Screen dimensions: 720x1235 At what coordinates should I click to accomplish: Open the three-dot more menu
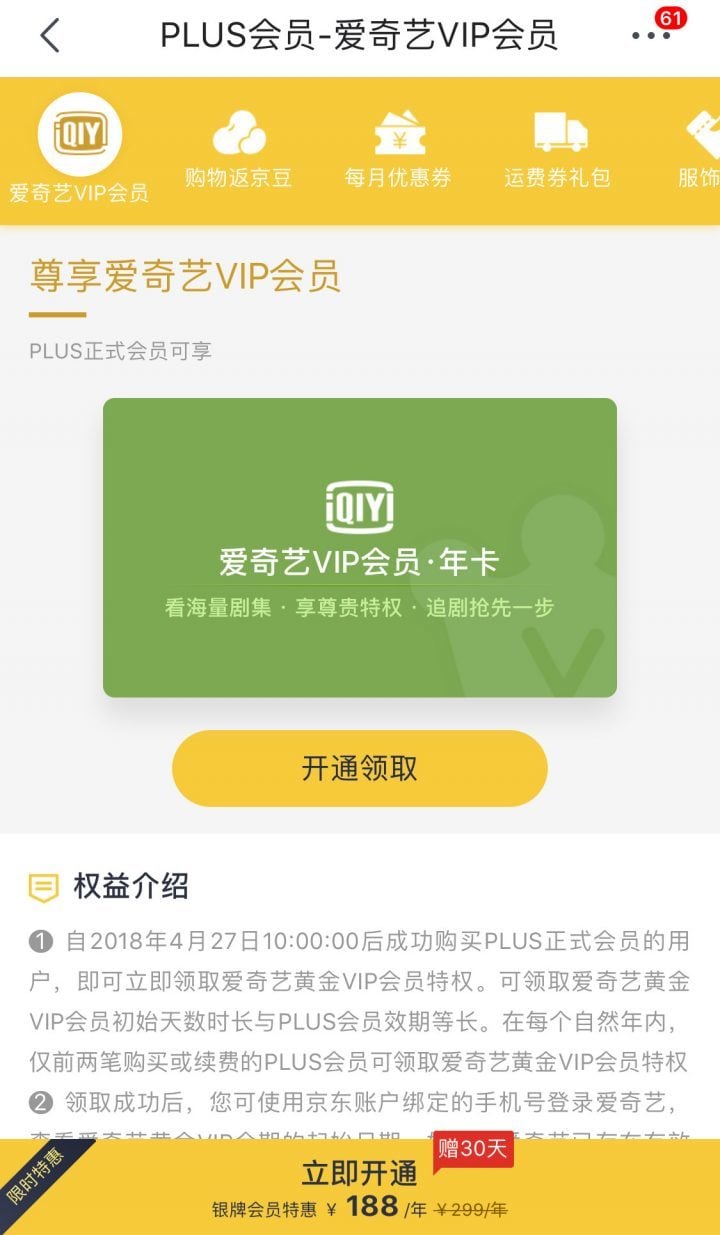click(x=651, y=36)
